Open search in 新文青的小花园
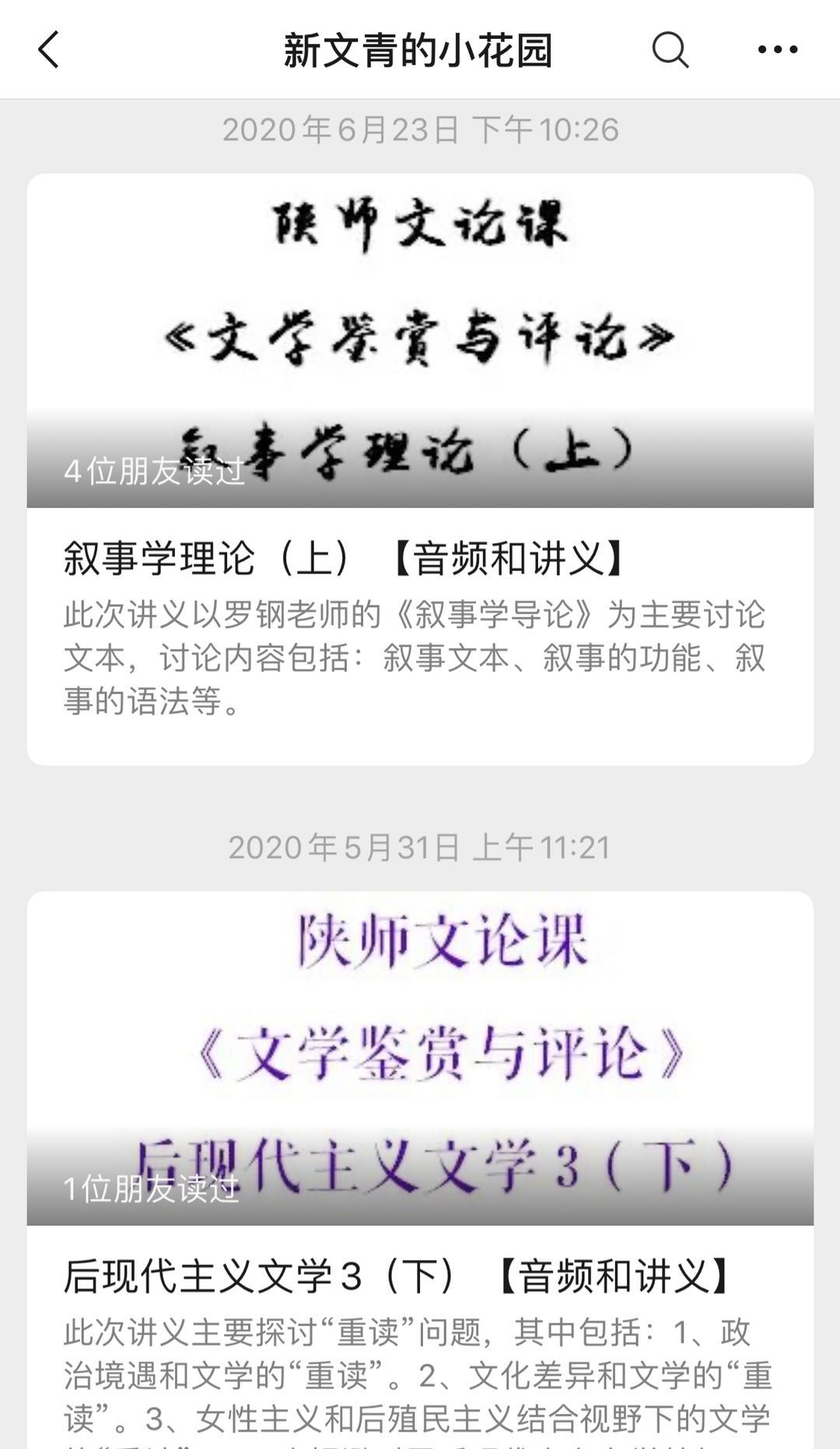 [670, 50]
